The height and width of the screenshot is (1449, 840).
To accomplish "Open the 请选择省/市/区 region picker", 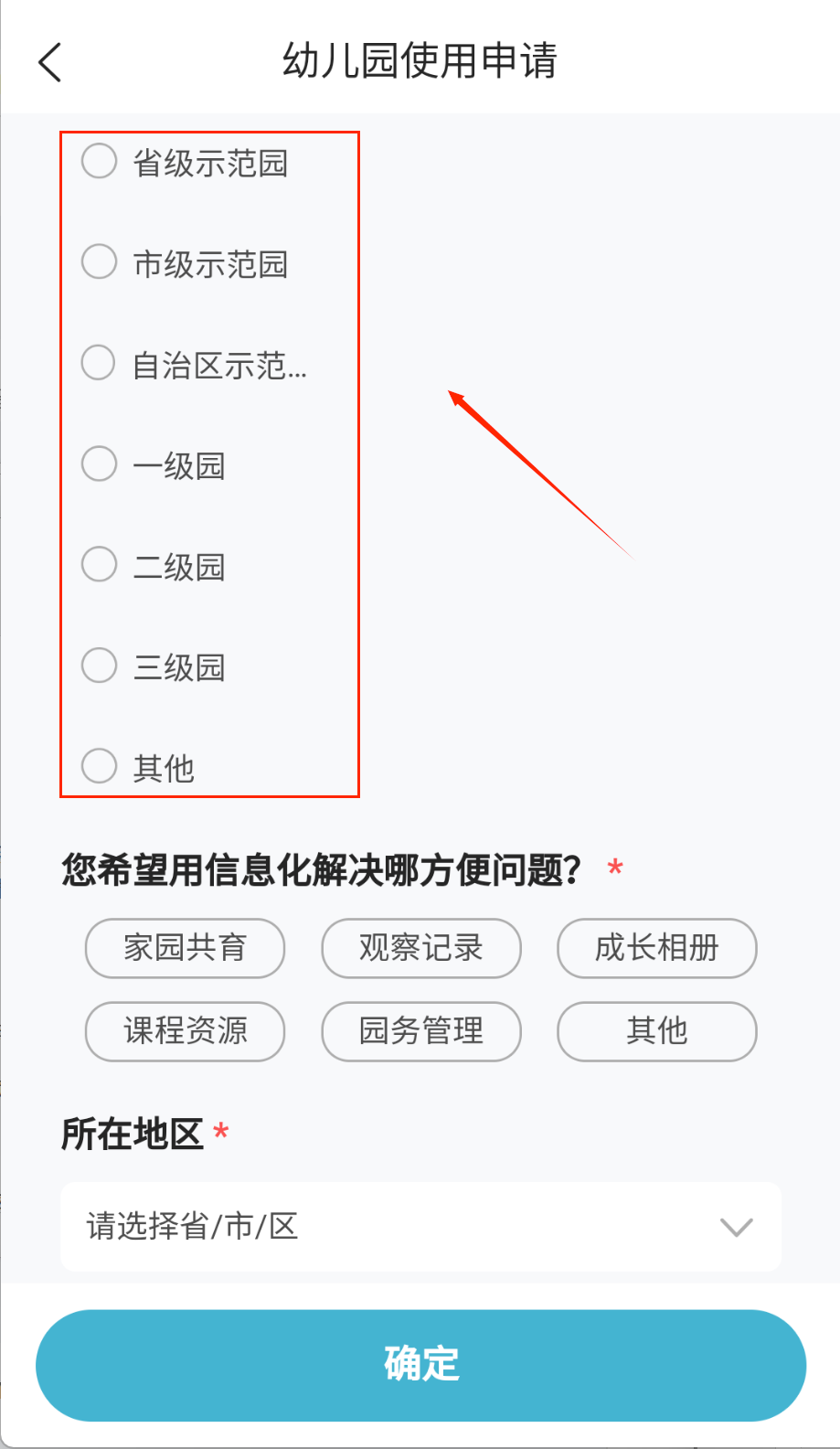I will coord(420,1226).
